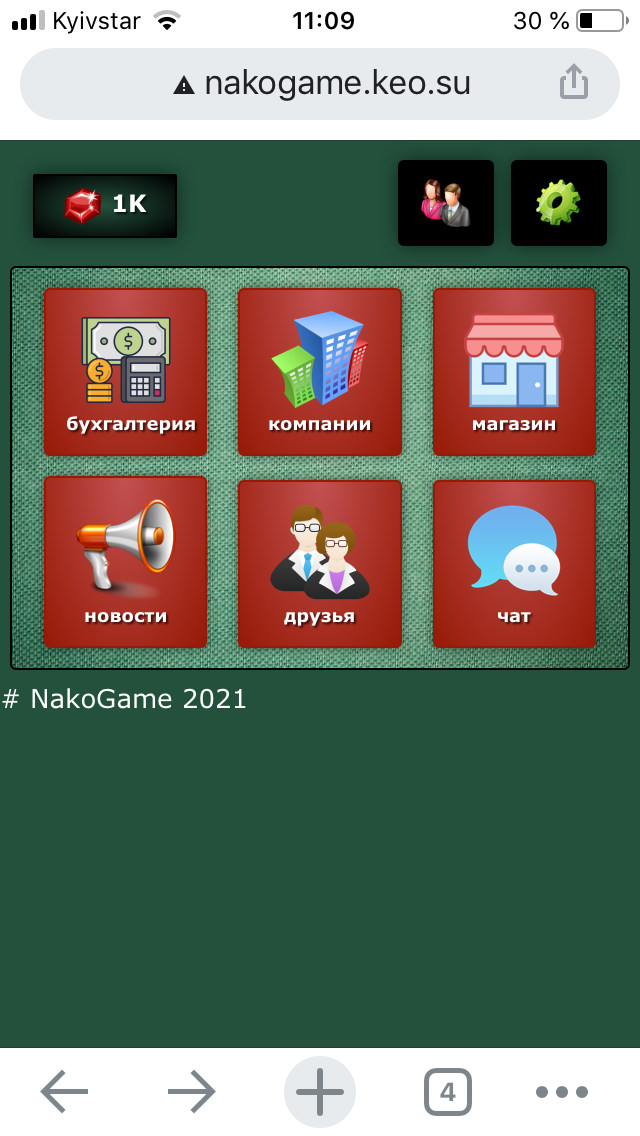This screenshot has height=1136, width=640.
Task: Add a new browser tab
Action: (x=320, y=1092)
